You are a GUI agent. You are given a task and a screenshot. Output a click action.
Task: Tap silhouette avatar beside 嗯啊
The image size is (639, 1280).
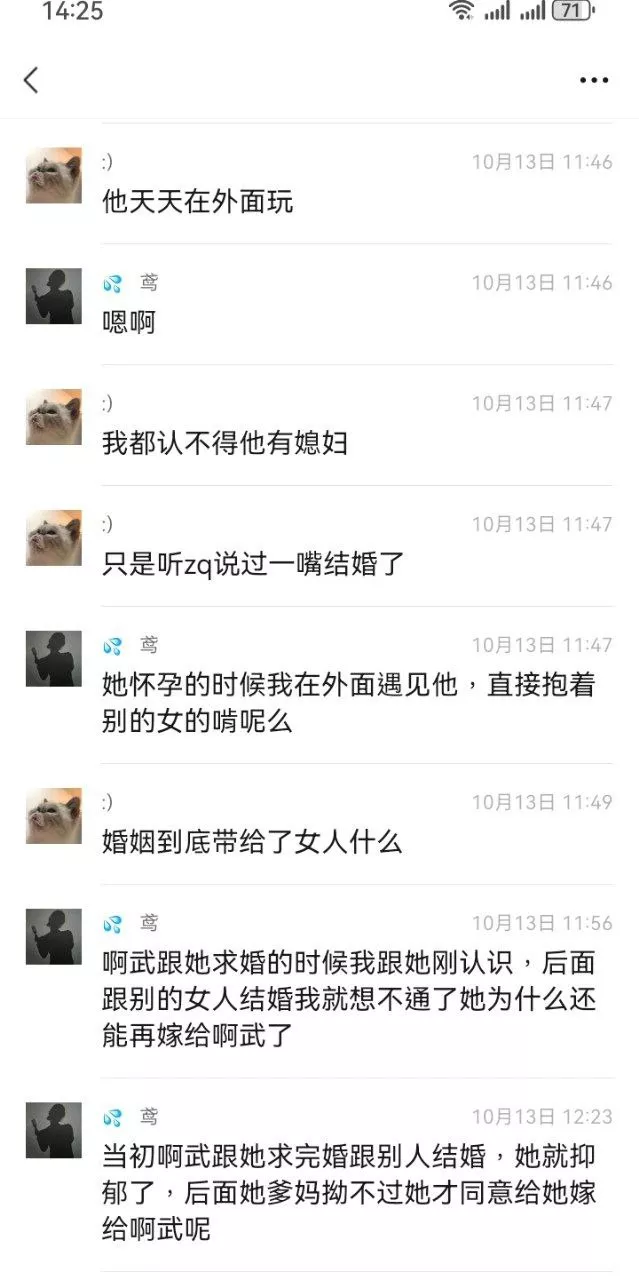[54, 296]
